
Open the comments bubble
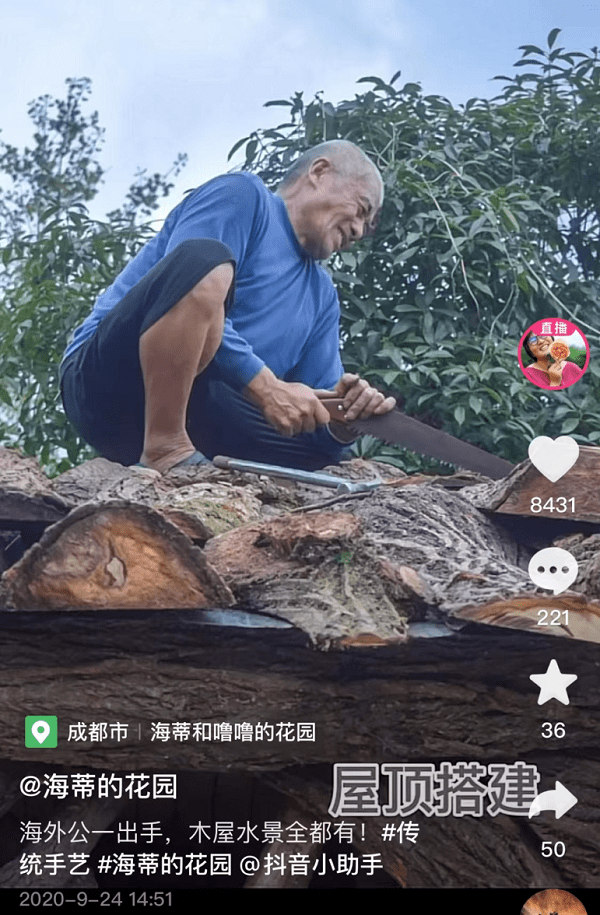coord(553,571)
